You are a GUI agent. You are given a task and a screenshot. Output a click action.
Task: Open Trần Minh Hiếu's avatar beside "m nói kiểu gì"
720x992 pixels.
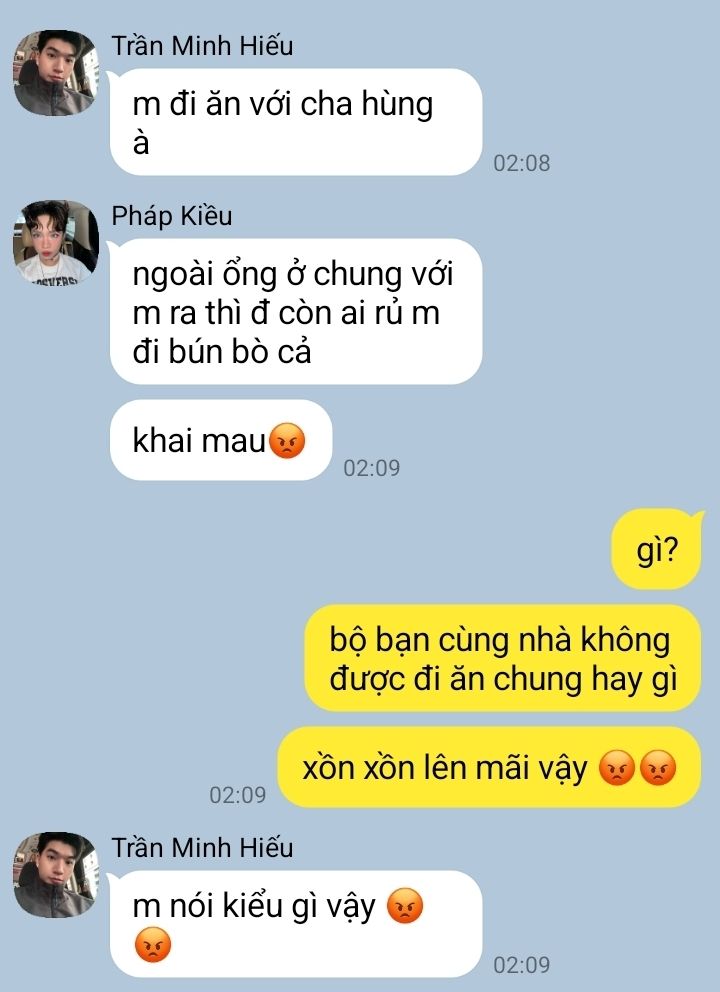click(55, 874)
